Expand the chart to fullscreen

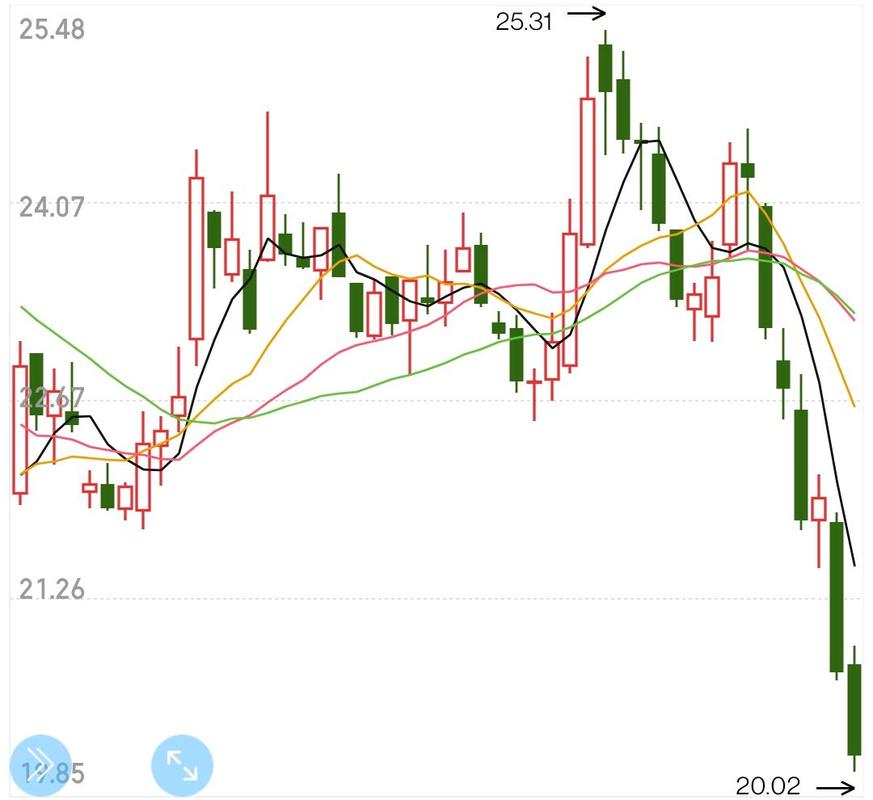181,765
